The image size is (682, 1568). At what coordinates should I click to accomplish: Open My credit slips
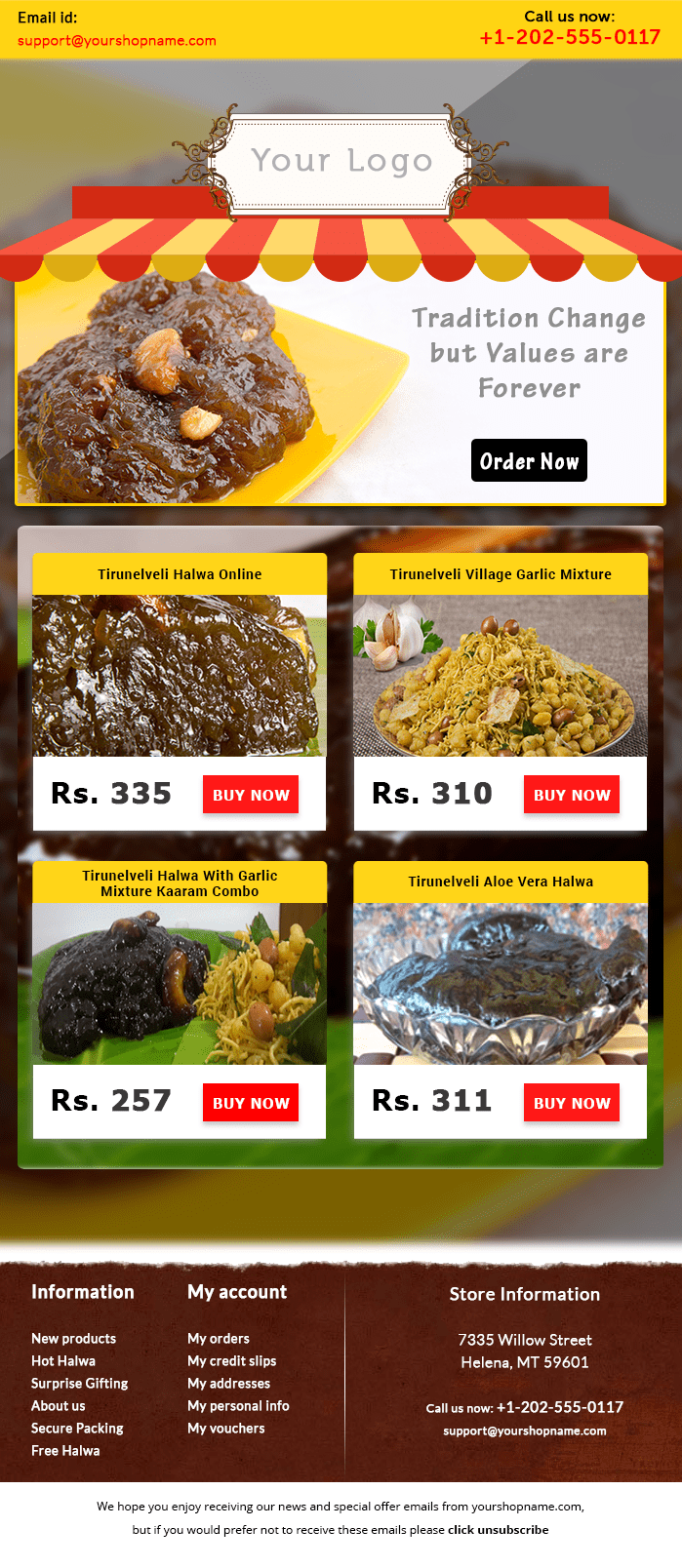[232, 1361]
